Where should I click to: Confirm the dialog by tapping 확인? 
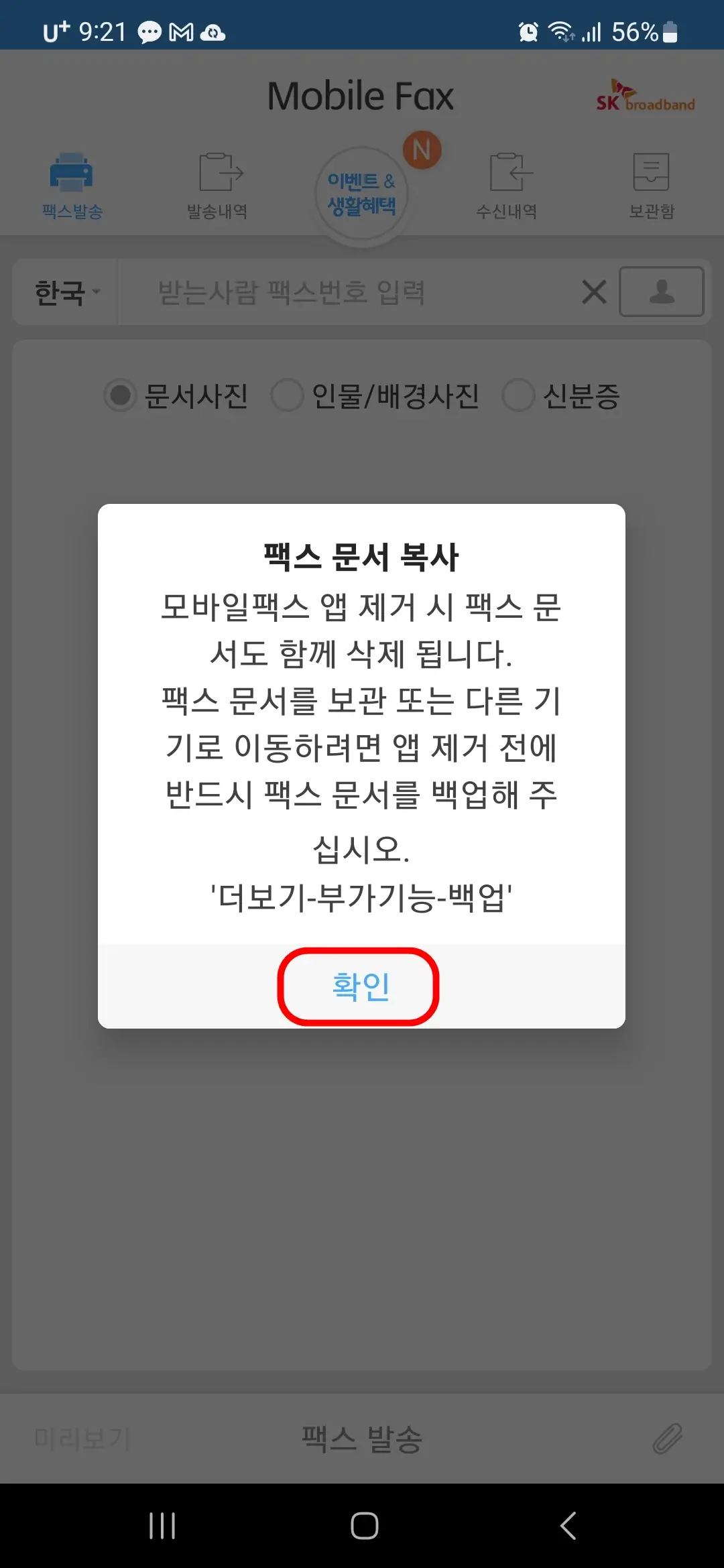click(360, 986)
